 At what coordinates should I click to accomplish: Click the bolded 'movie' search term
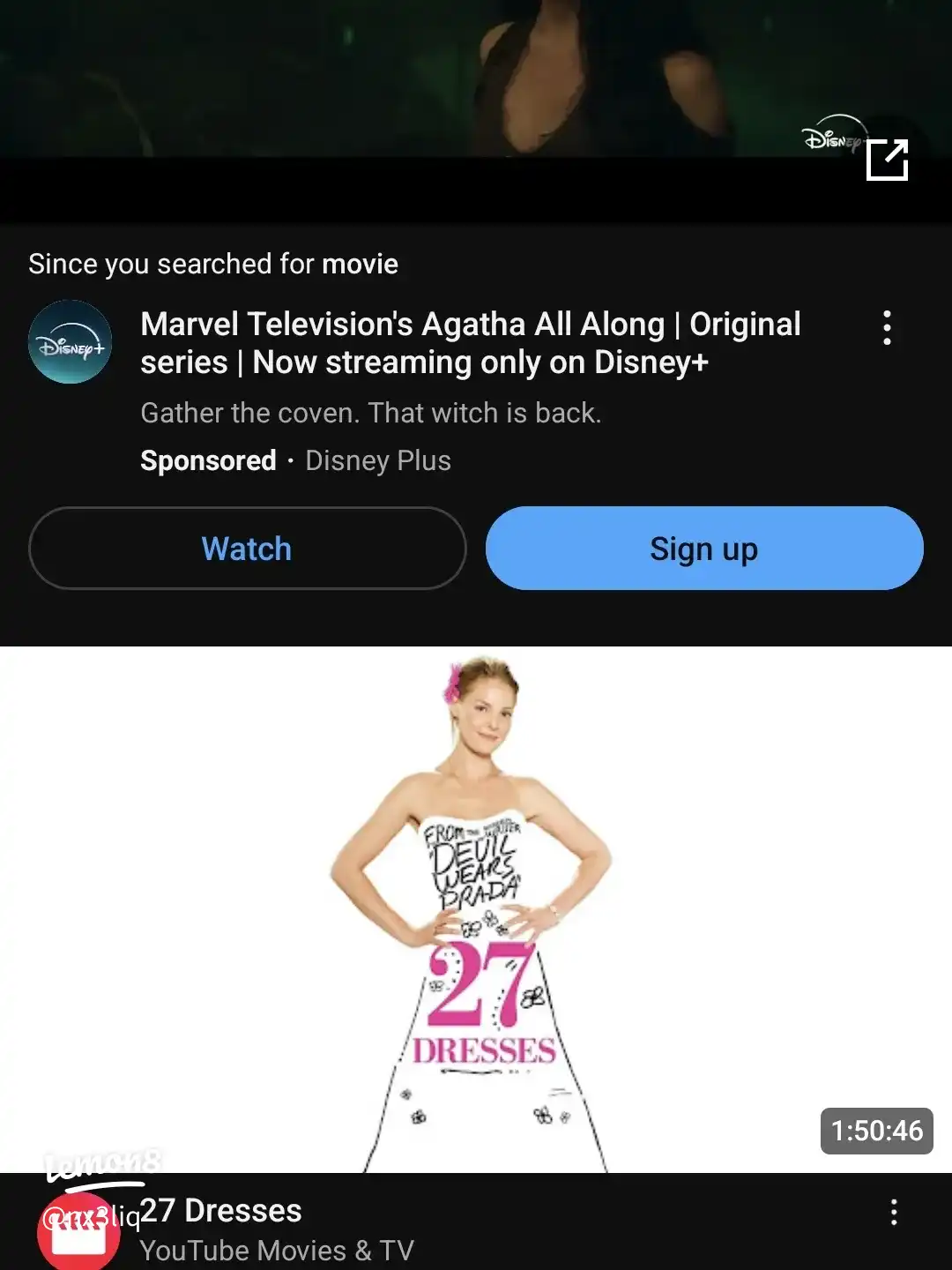pyautogui.click(x=361, y=264)
